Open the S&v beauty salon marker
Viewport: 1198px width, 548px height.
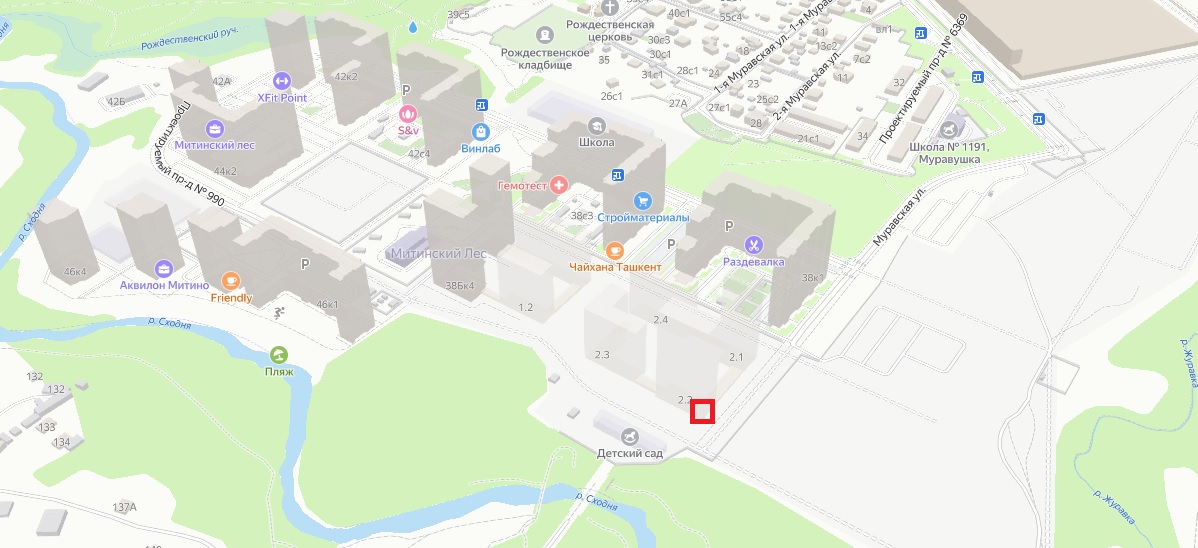click(407, 114)
